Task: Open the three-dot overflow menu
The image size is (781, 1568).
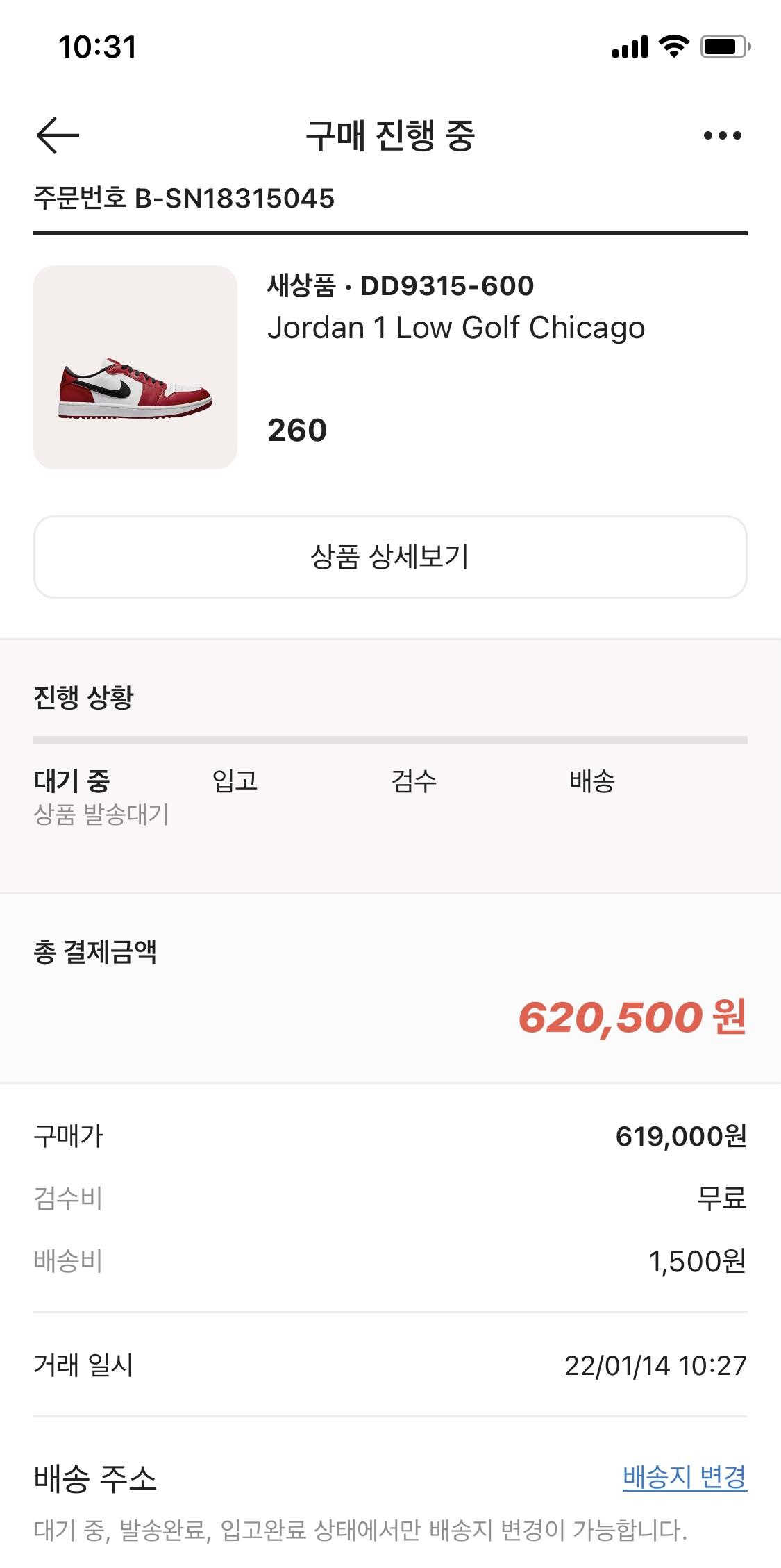Action: (x=722, y=135)
